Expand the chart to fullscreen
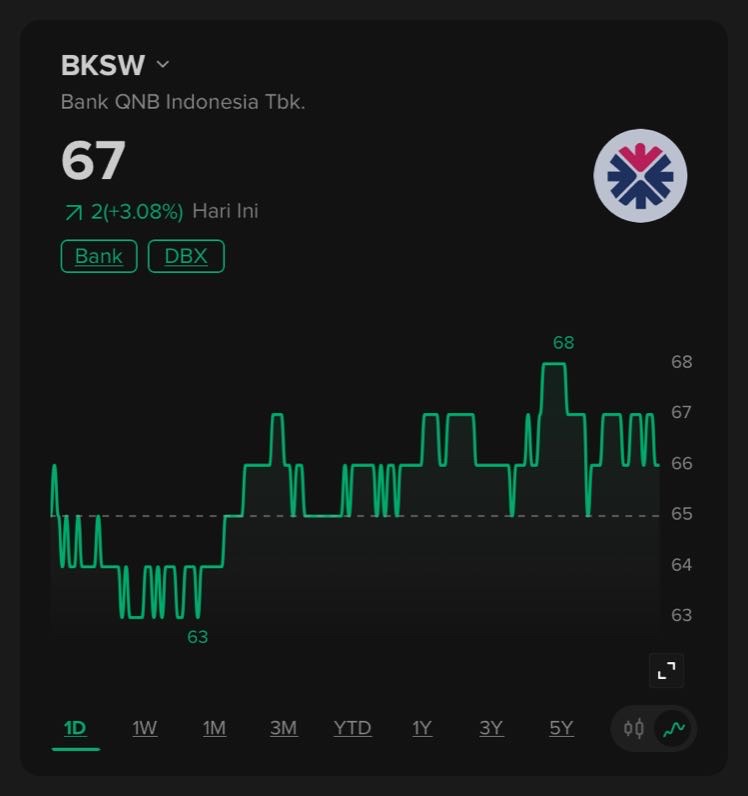Viewport: 748px width, 796px height. [666, 670]
